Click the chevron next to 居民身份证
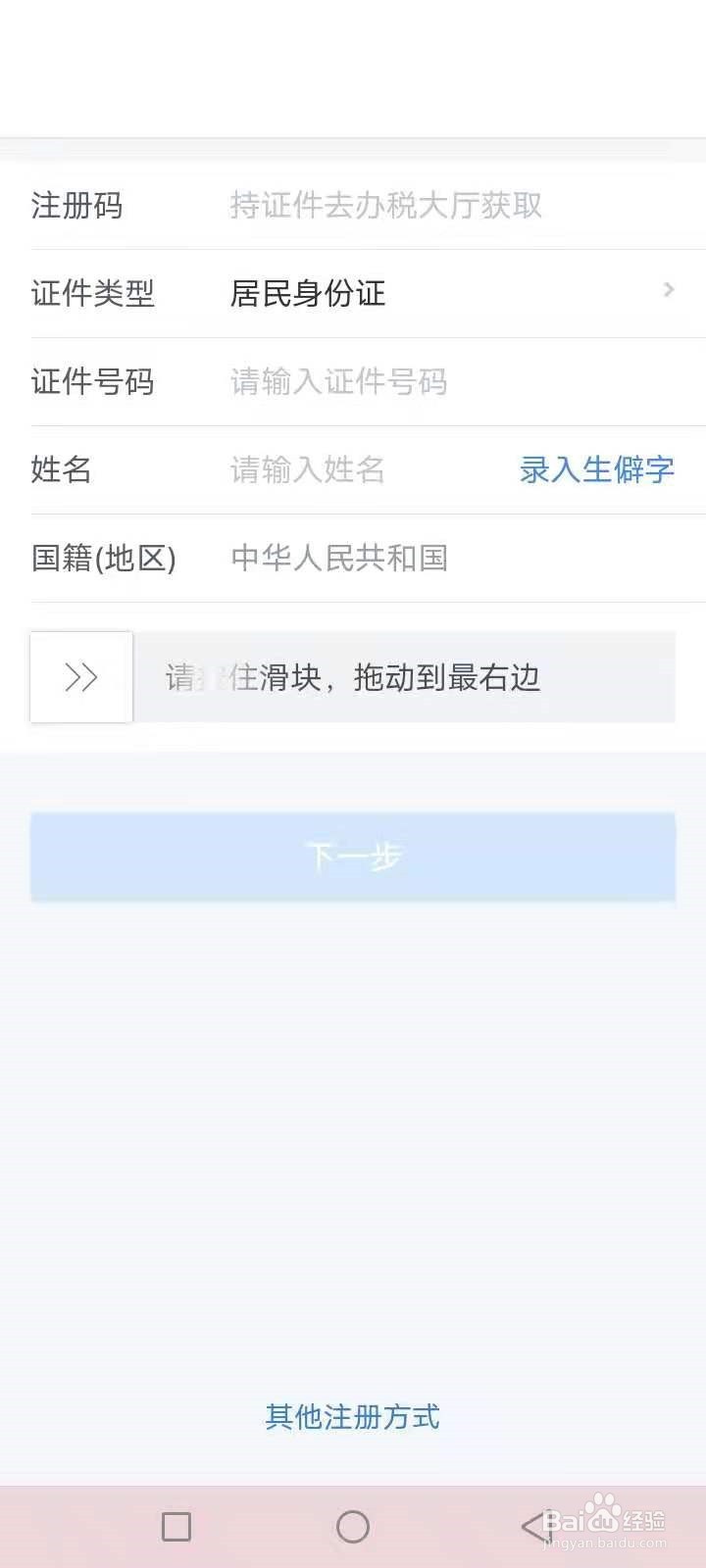 click(x=670, y=290)
